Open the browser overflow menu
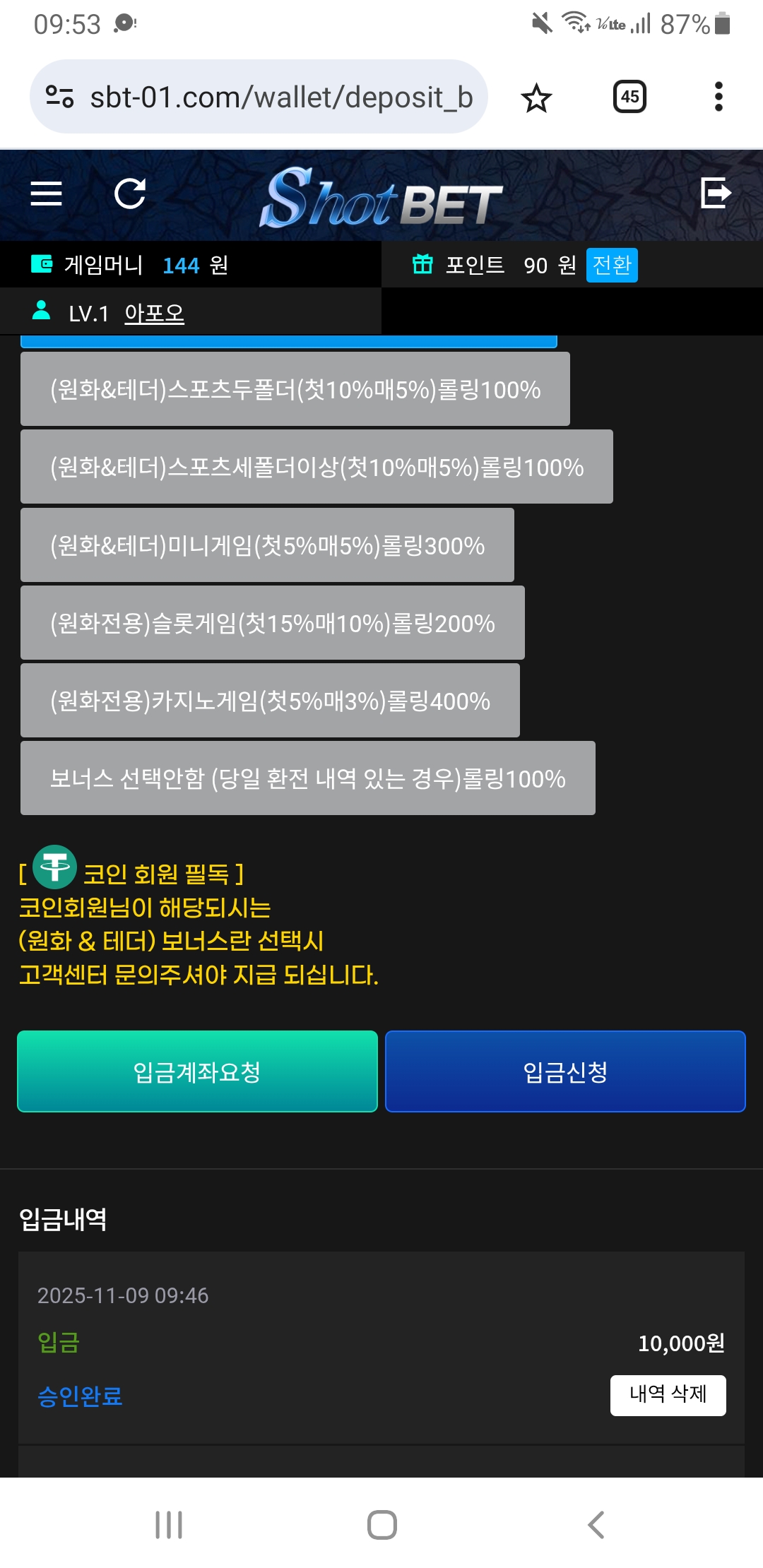 pyautogui.click(x=718, y=97)
